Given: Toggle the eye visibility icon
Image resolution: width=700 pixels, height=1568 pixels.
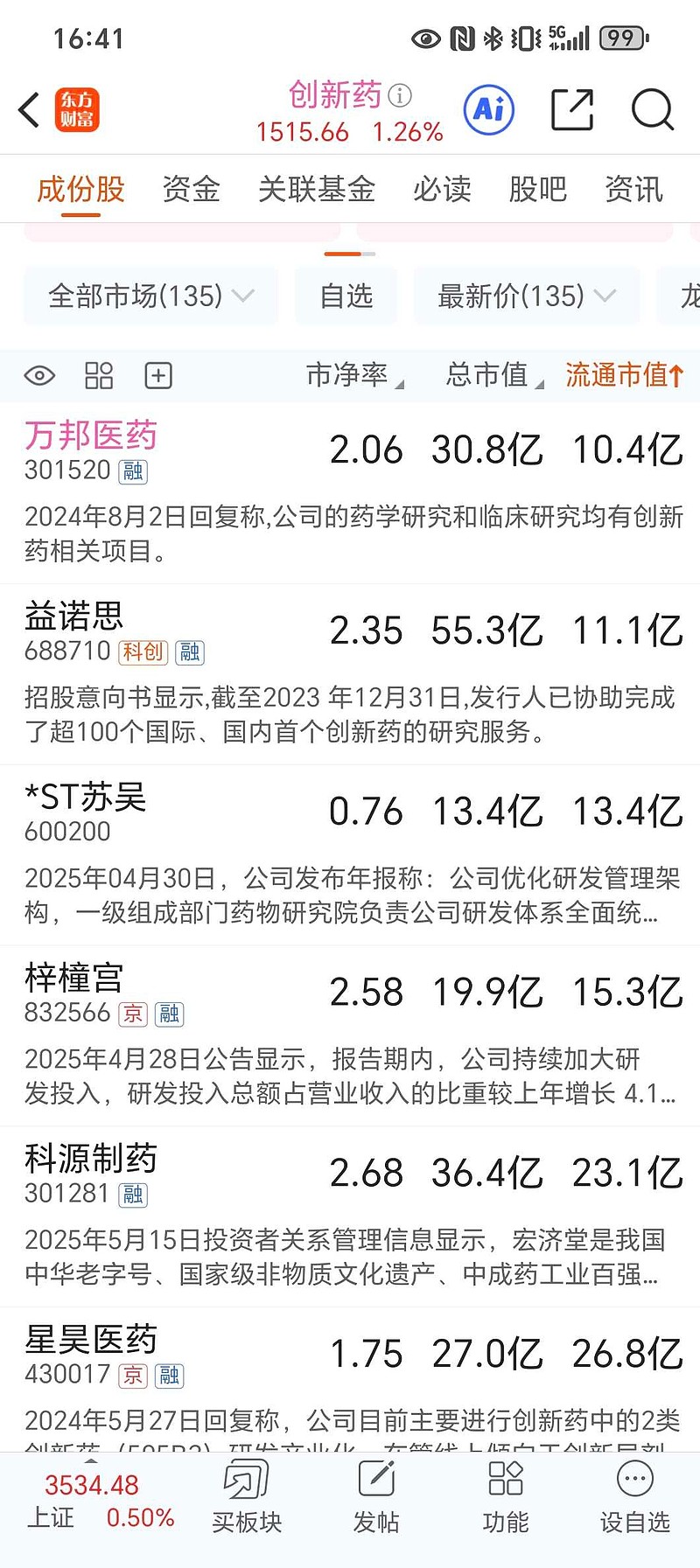Looking at the screenshot, I should tap(39, 376).
